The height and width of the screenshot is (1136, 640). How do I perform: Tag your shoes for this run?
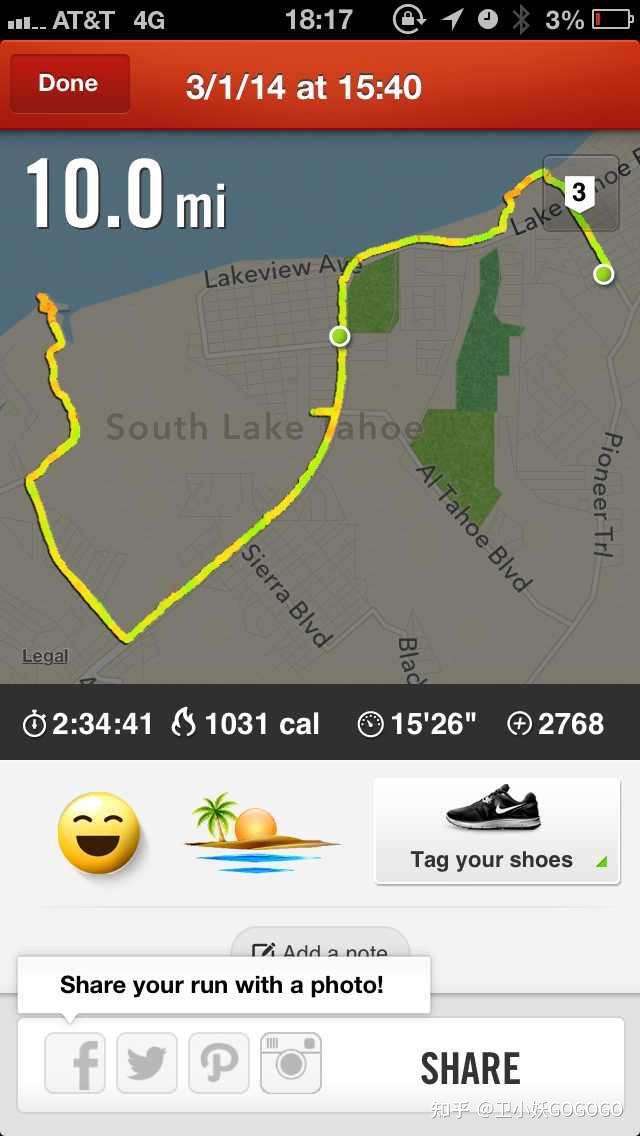coord(497,832)
